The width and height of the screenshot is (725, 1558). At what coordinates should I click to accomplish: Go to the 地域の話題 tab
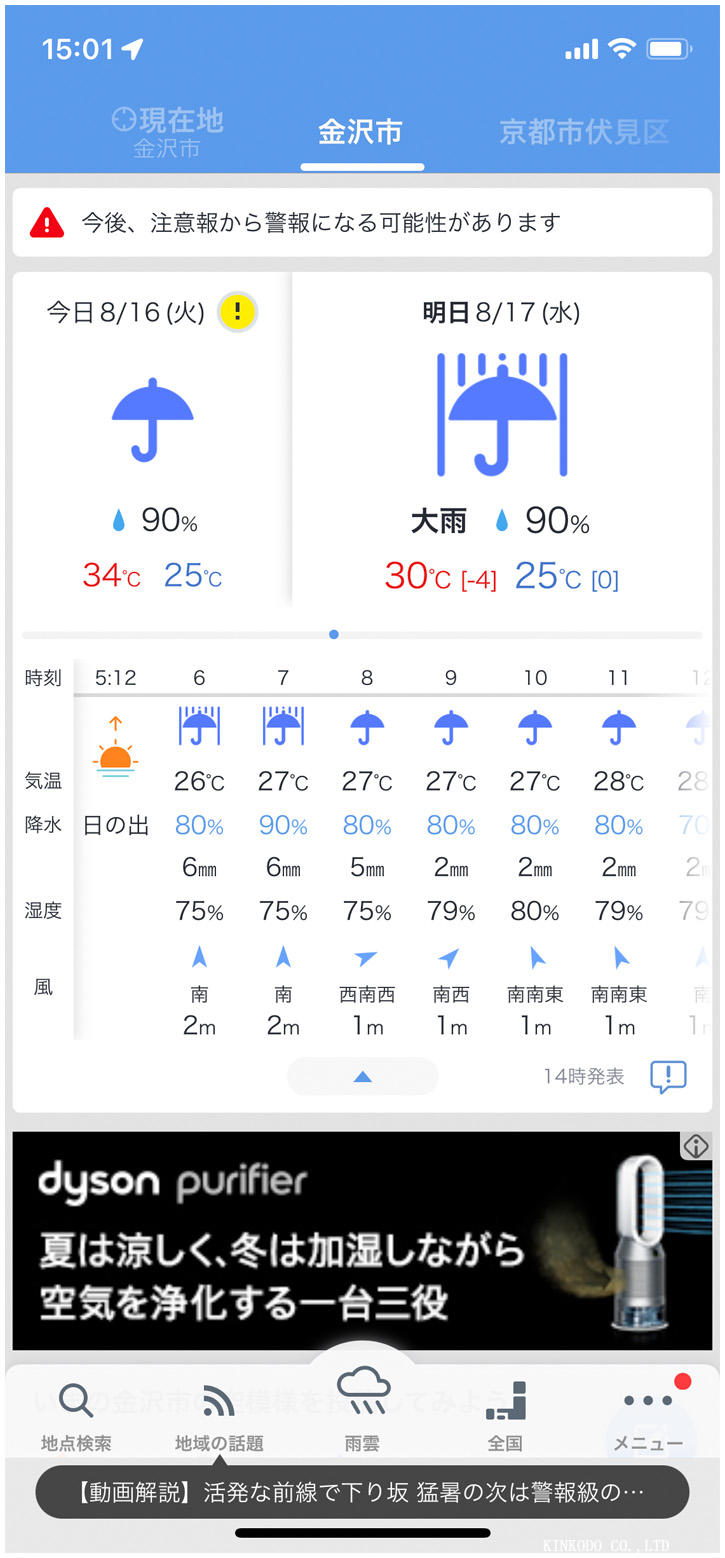tap(219, 1415)
